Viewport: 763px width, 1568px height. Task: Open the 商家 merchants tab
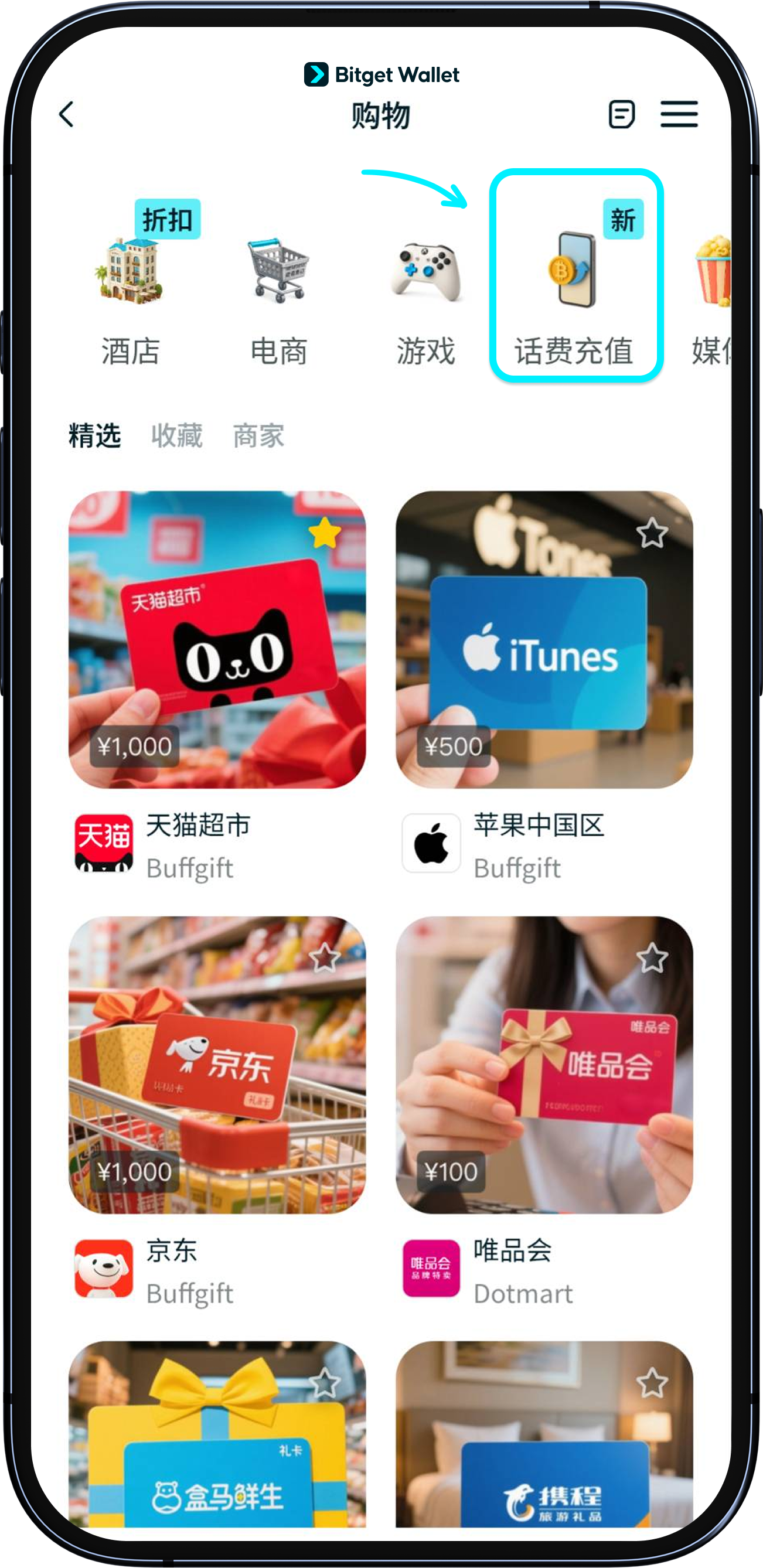coord(257,436)
